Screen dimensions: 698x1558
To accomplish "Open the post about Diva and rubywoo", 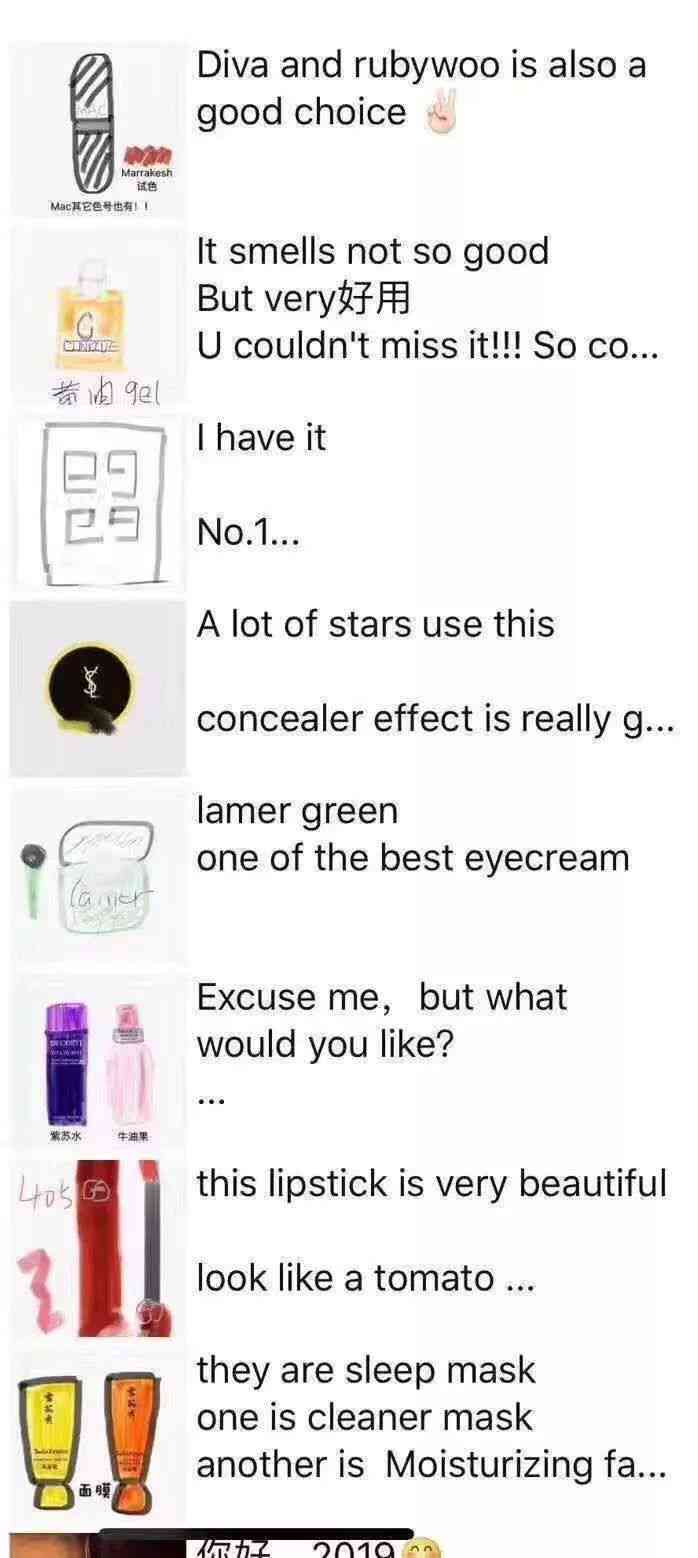I will 420,90.
